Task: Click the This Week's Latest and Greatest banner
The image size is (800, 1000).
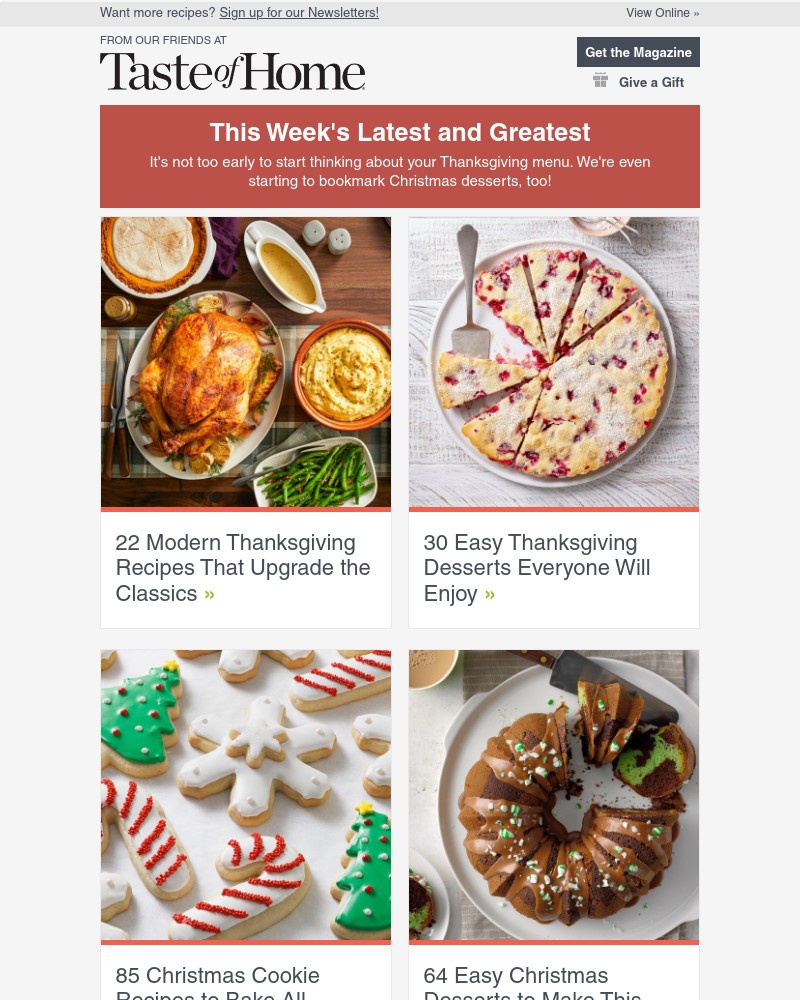Action: tap(400, 131)
